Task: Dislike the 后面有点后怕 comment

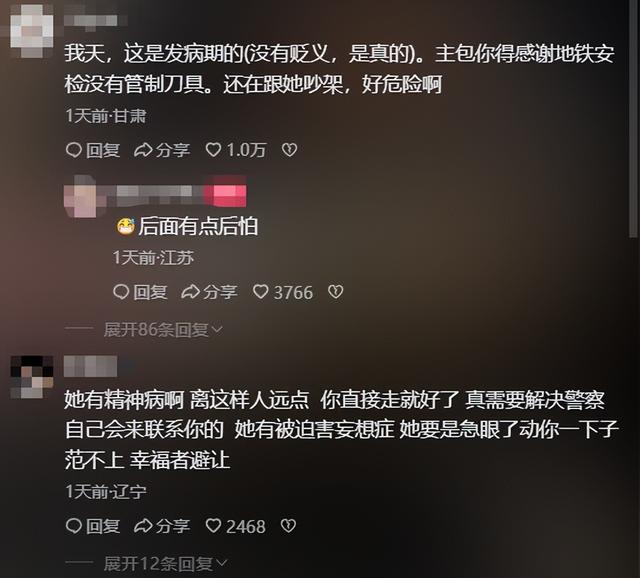Action: tap(336, 292)
